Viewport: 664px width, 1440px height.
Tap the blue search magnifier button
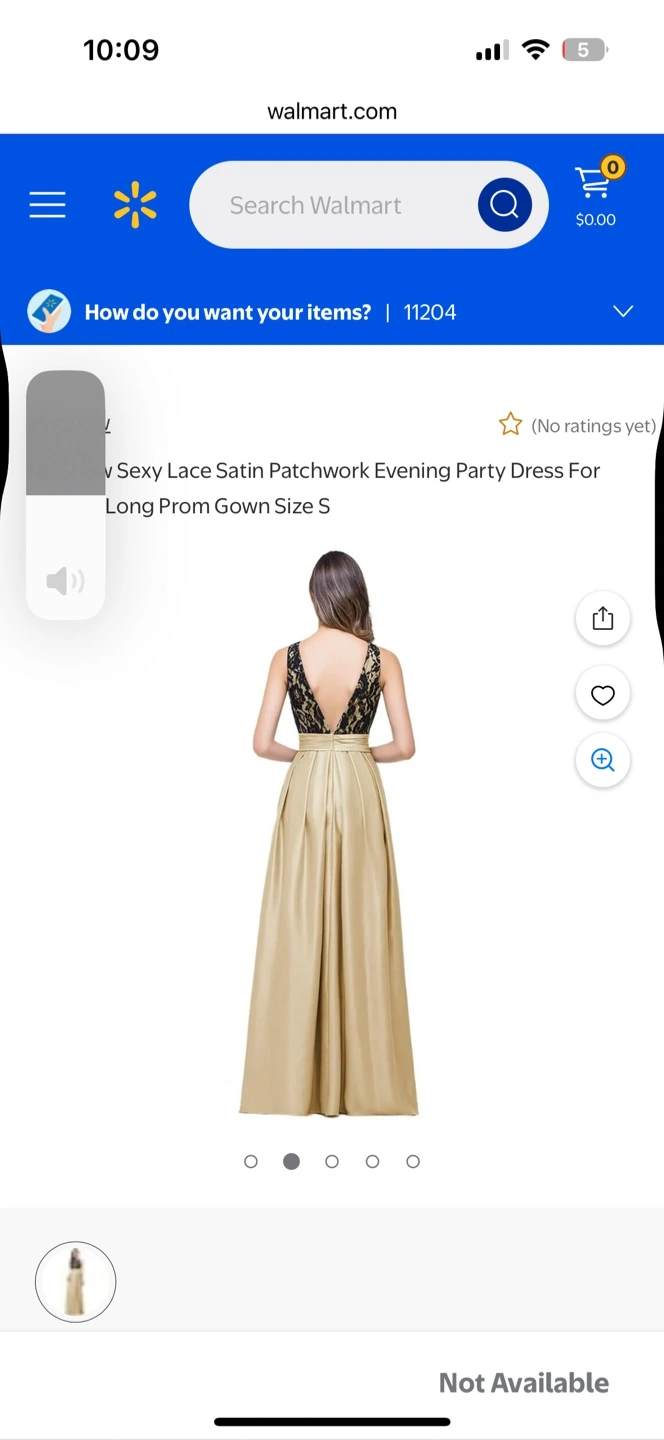point(504,205)
